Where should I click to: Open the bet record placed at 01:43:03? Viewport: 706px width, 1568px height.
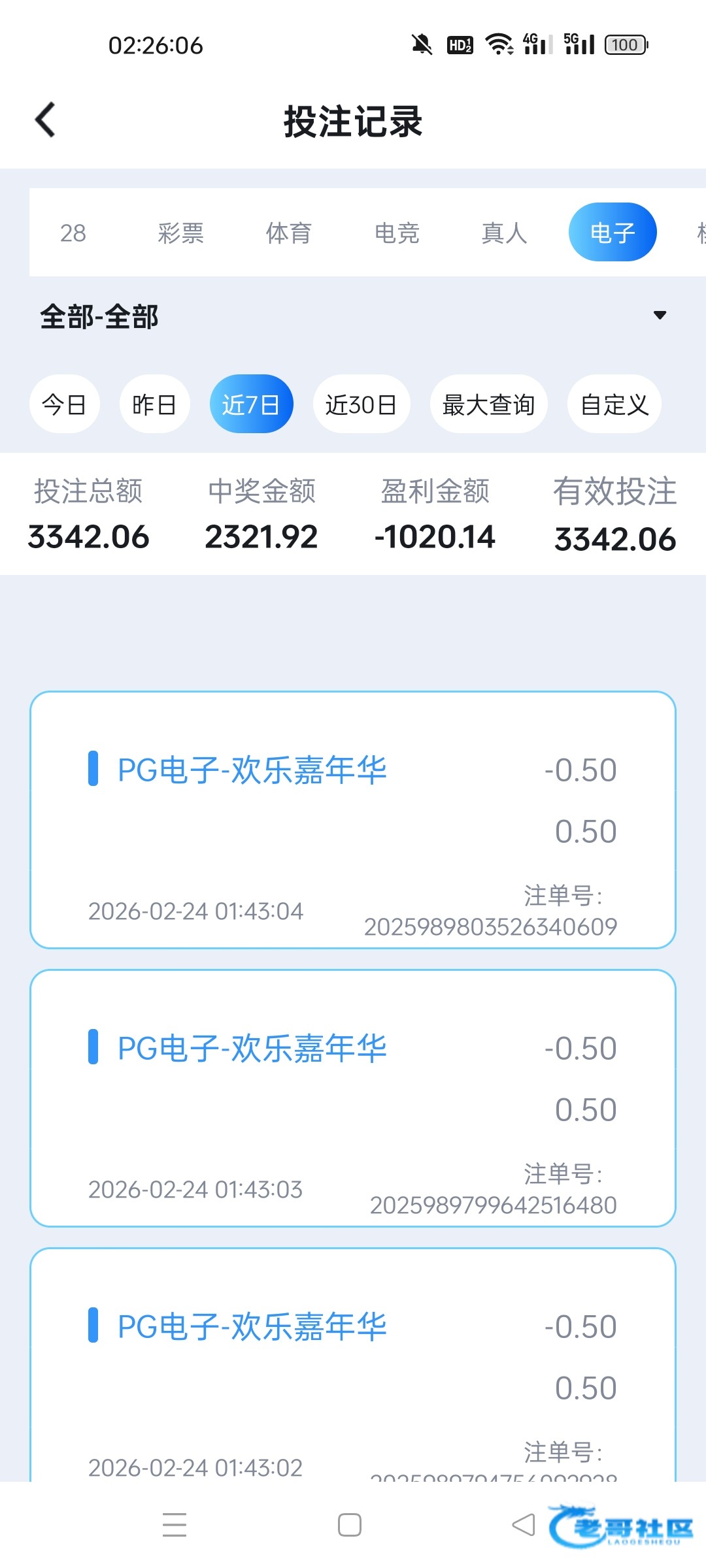click(353, 1098)
